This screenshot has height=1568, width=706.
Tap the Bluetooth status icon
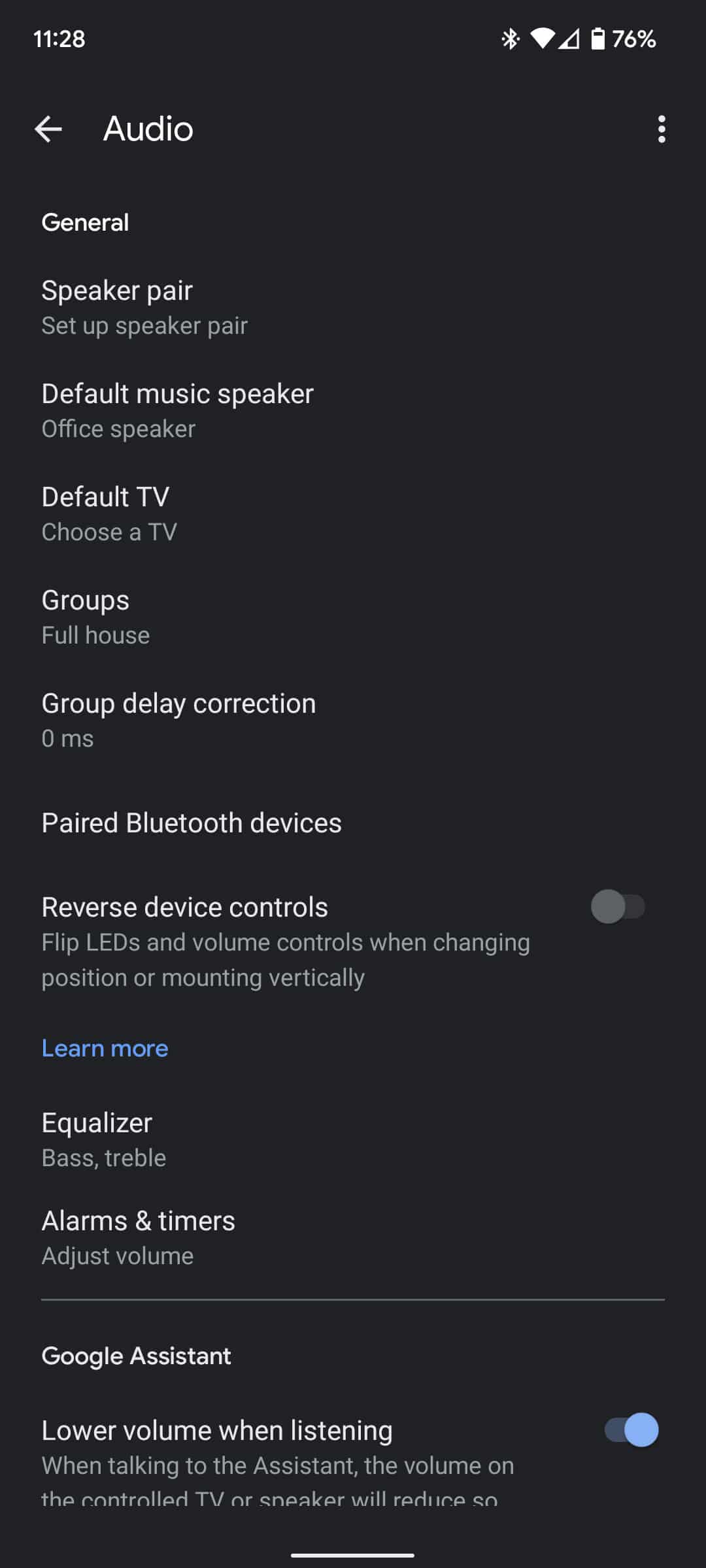tap(509, 39)
